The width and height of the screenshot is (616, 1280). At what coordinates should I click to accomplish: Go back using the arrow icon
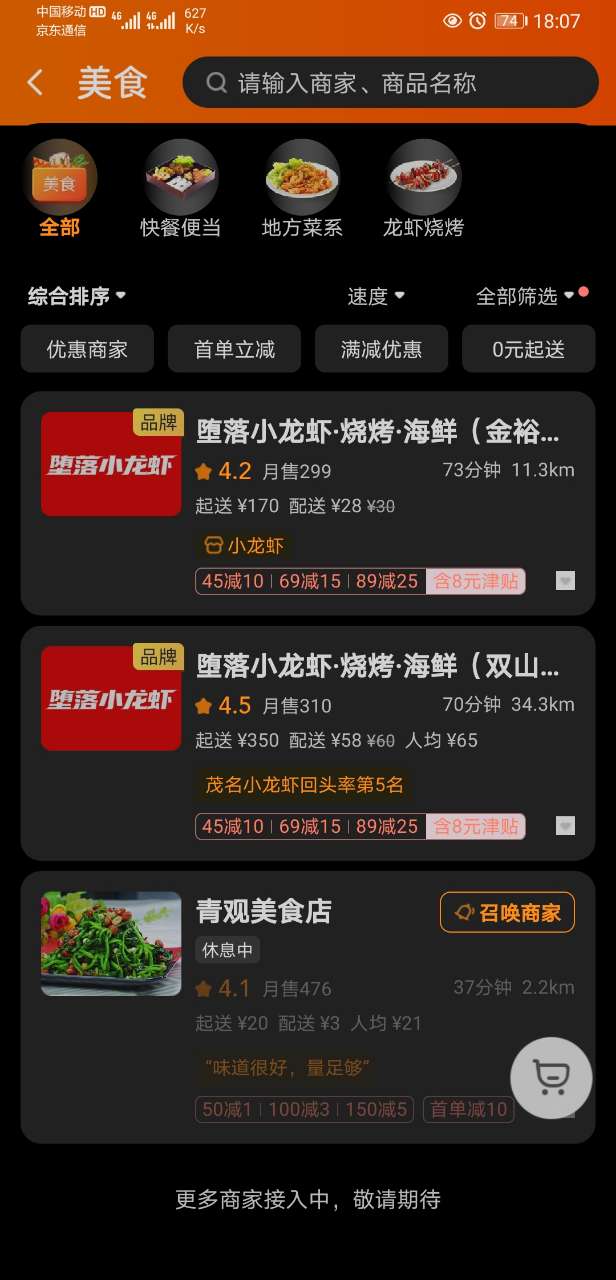pyautogui.click(x=35, y=83)
